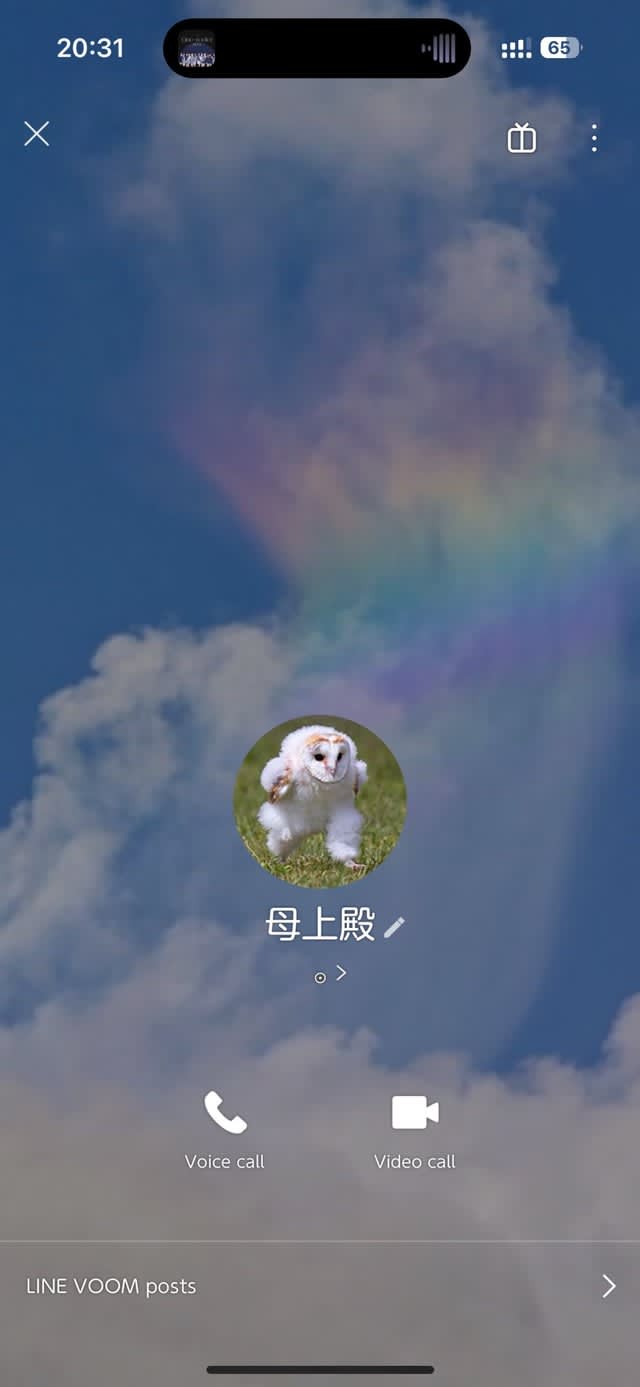The width and height of the screenshot is (640, 1387).
Task: Start a voice call
Action: coord(225,1129)
